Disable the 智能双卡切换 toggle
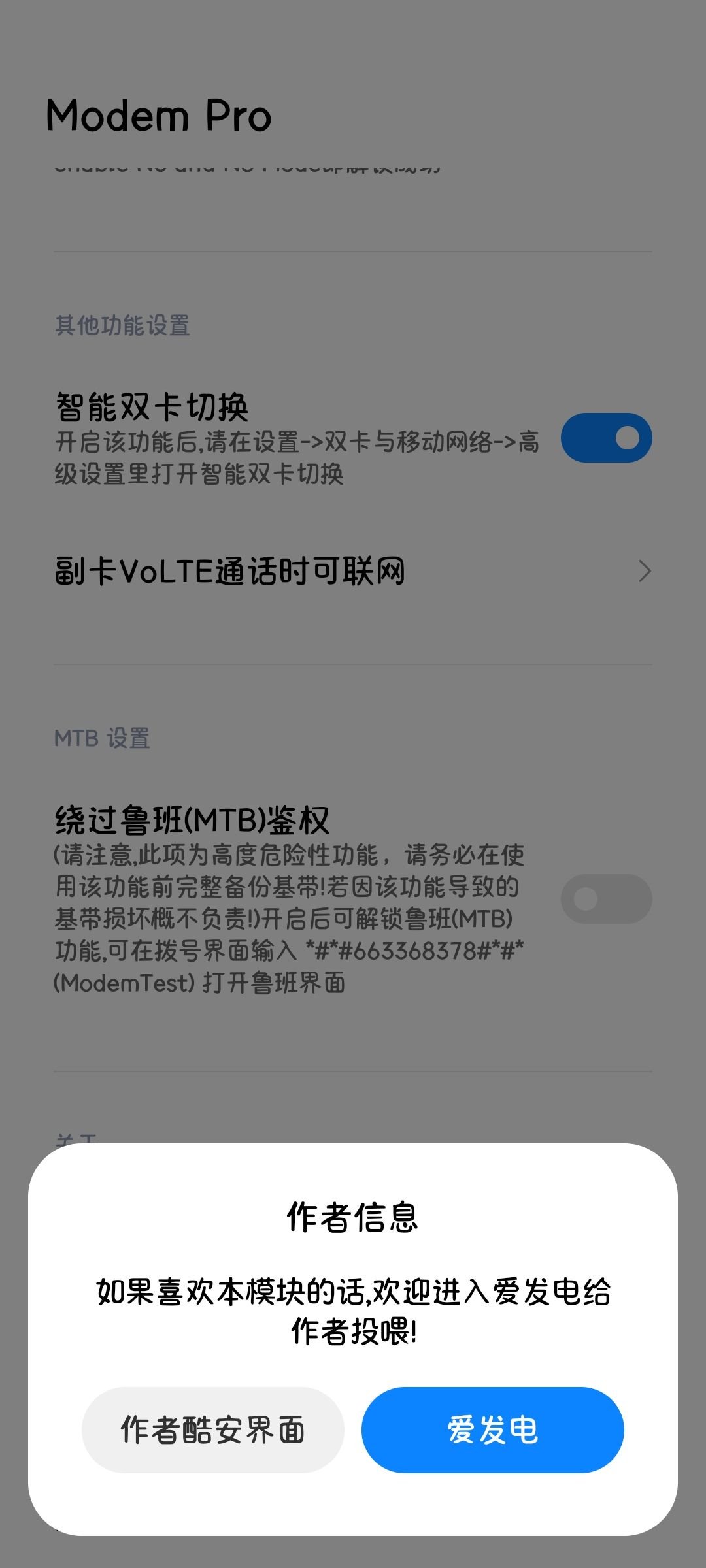 tap(606, 438)
